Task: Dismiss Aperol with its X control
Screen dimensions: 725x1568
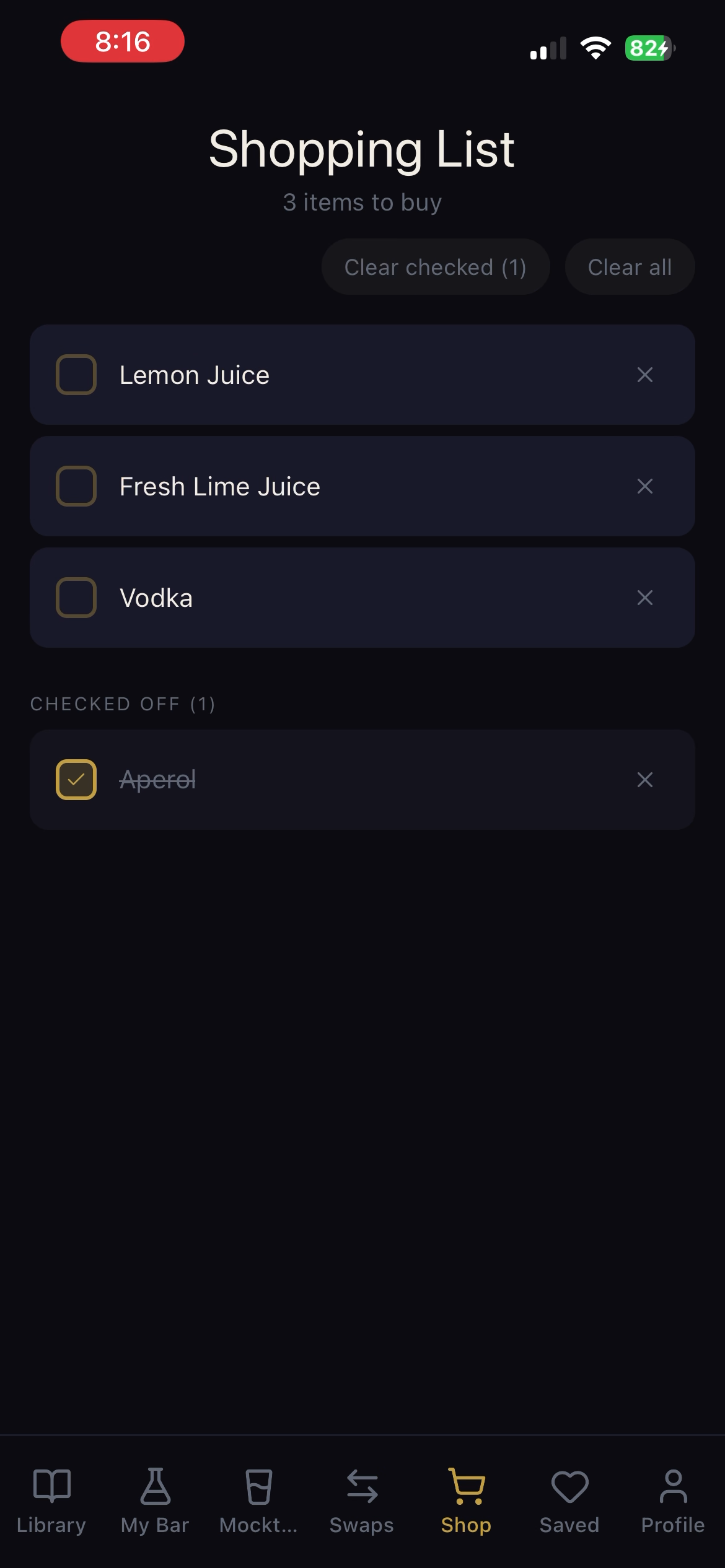Action: click(644, 780)
